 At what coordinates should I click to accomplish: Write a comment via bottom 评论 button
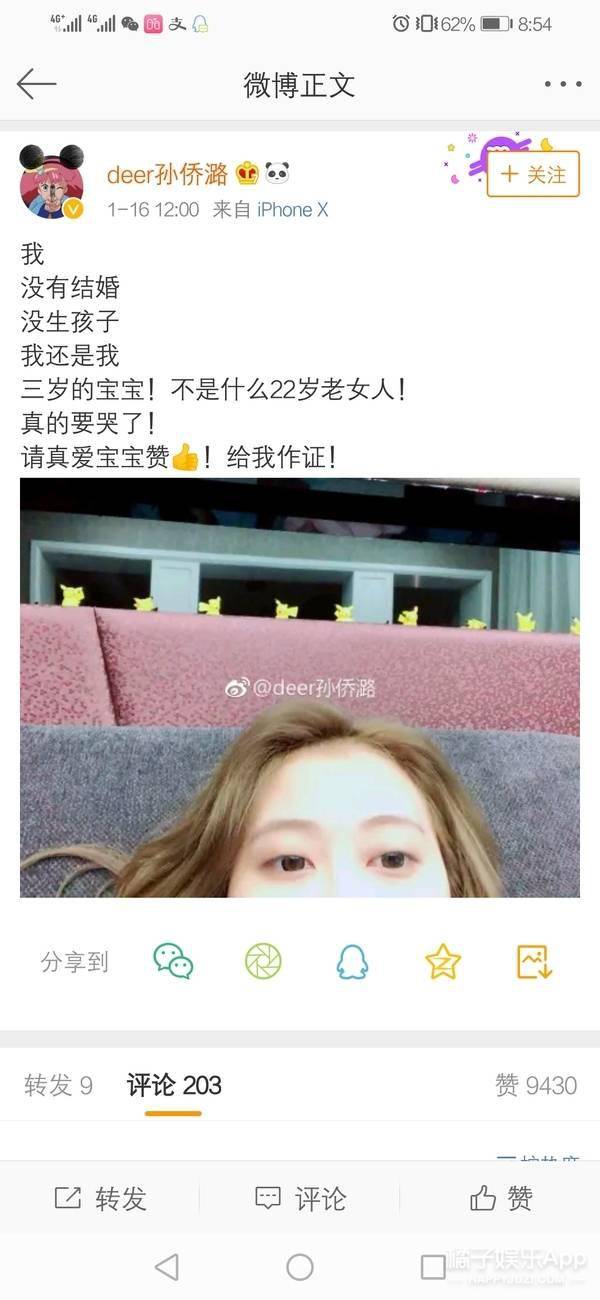click(x=300, y=1198)
